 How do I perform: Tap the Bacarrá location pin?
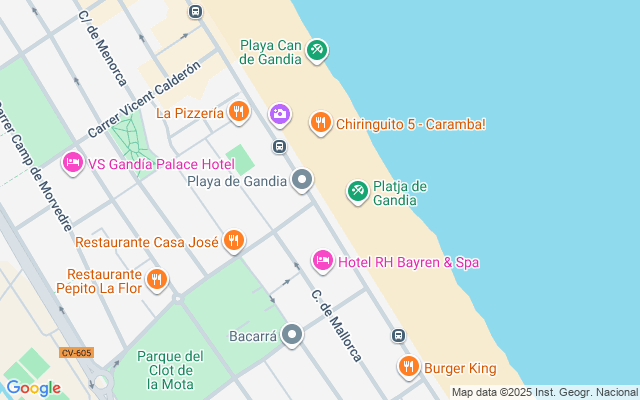pyautogui.click(x=292, y=335)
